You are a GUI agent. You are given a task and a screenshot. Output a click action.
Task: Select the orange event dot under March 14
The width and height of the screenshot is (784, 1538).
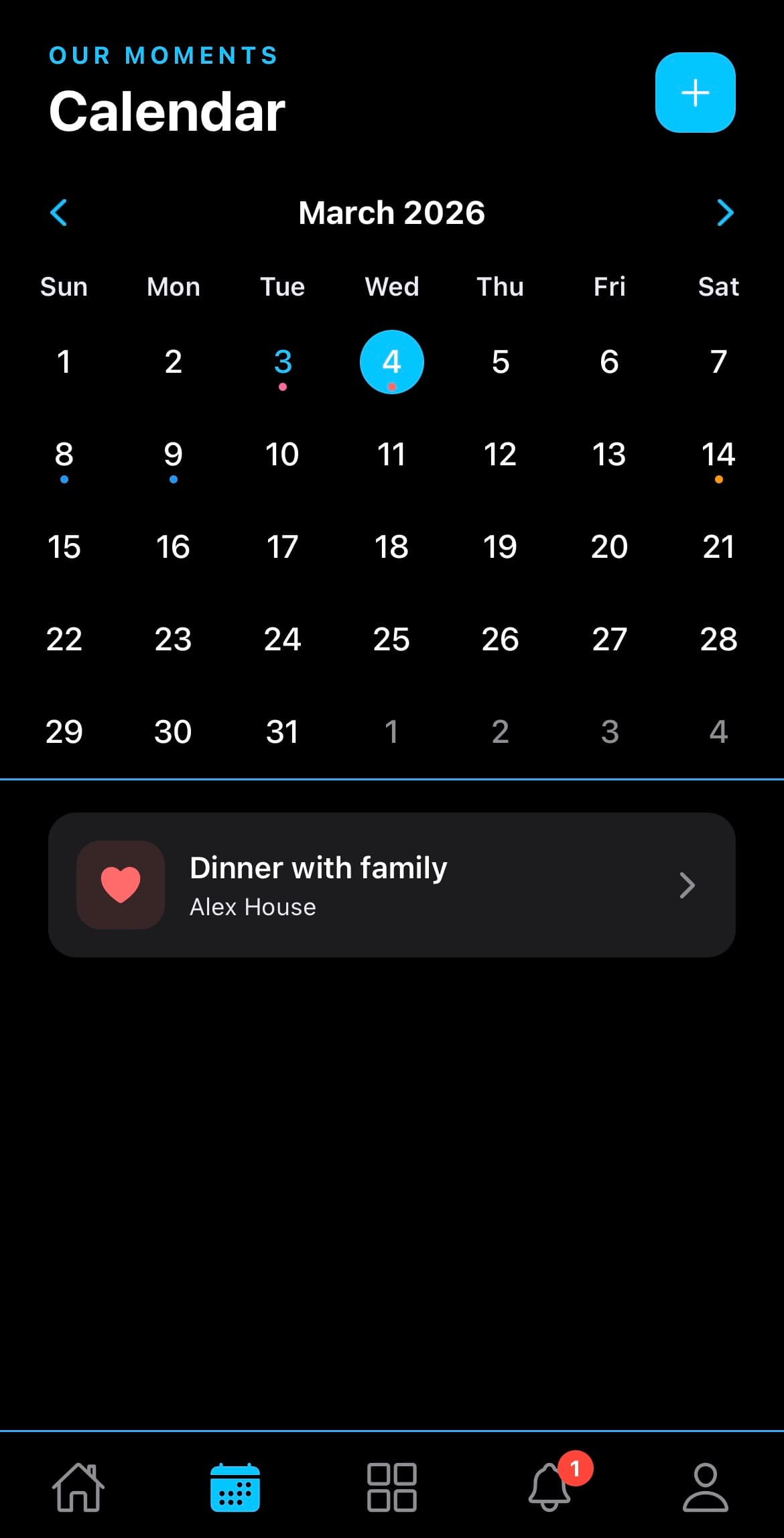tap(718, 479)
